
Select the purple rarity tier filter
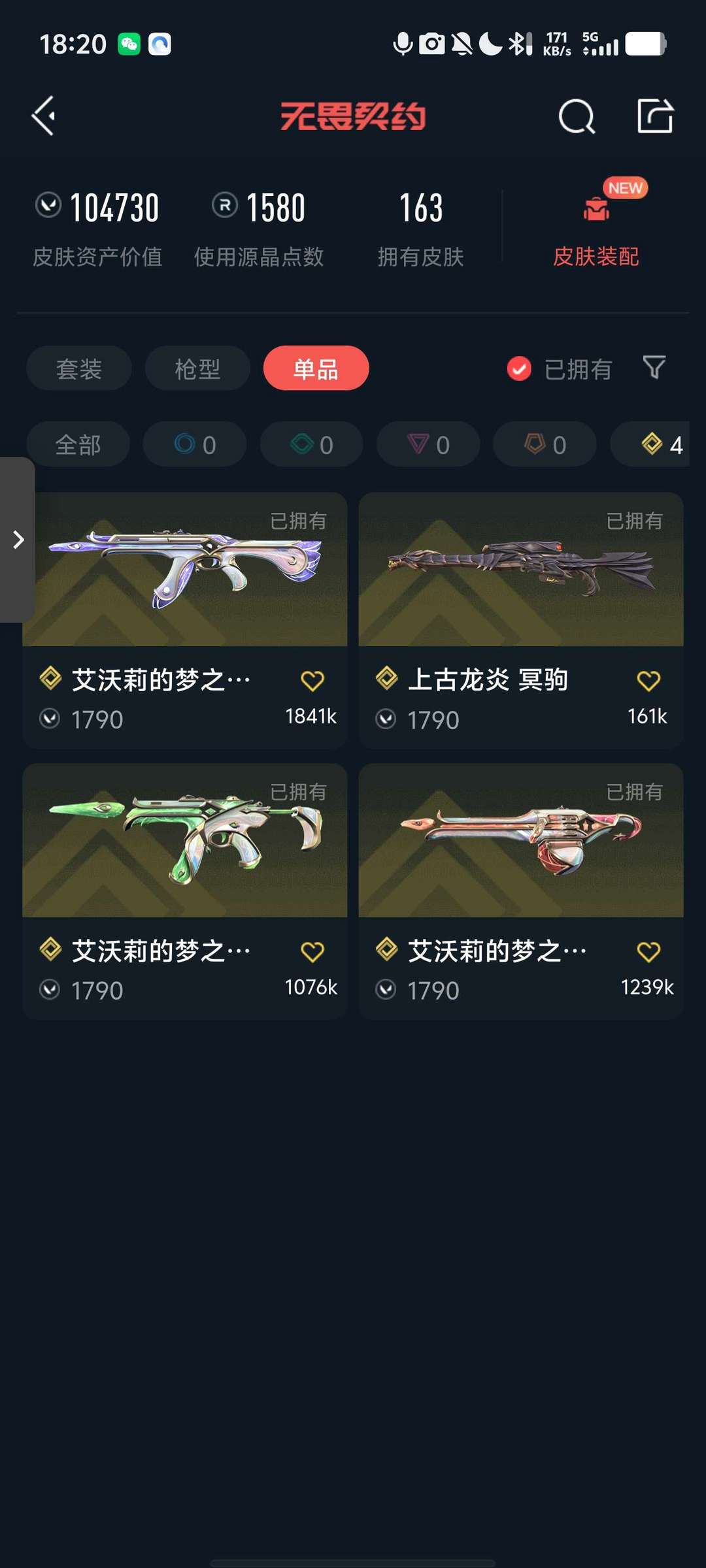[427, 444]
